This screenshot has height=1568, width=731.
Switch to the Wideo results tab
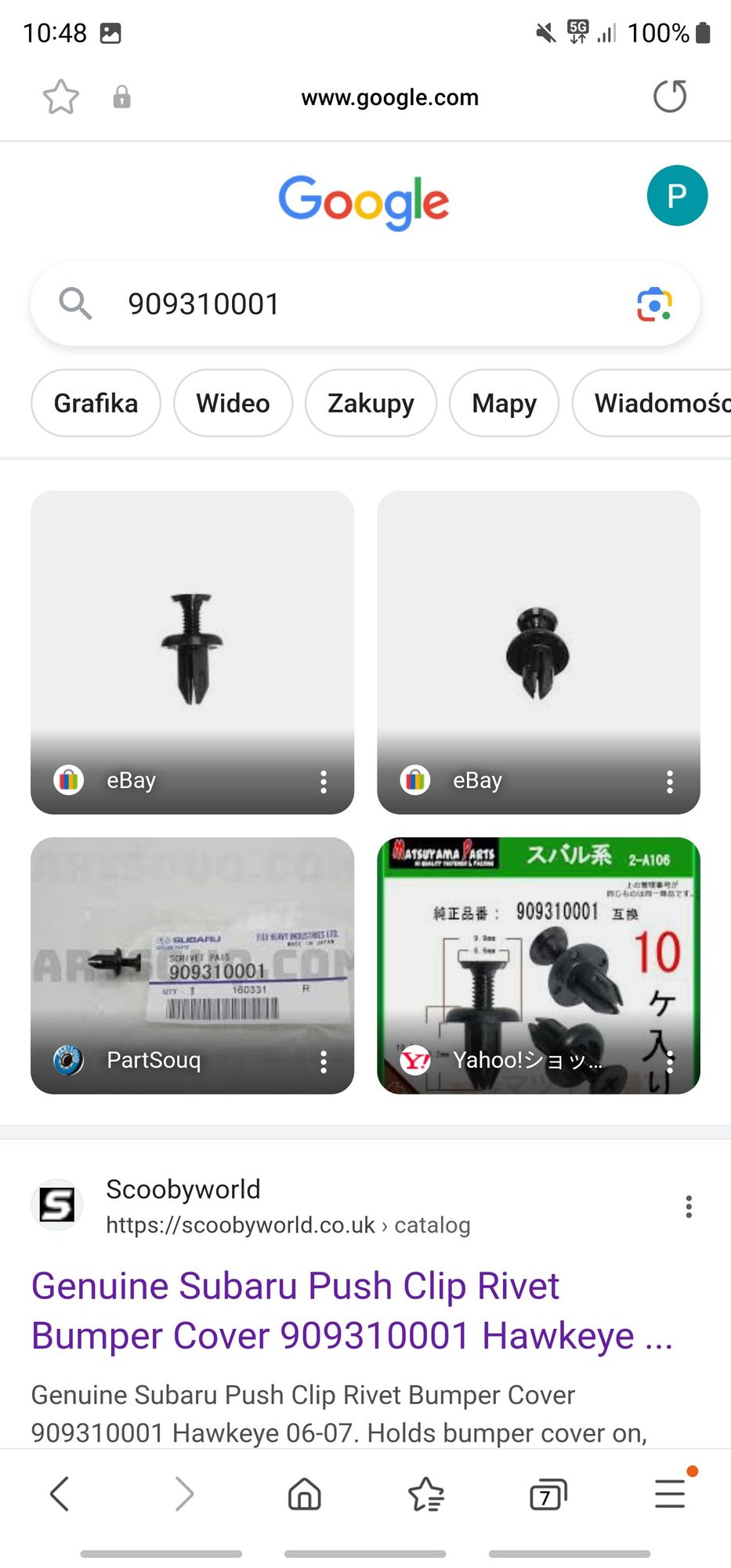(x=233, y=403)
